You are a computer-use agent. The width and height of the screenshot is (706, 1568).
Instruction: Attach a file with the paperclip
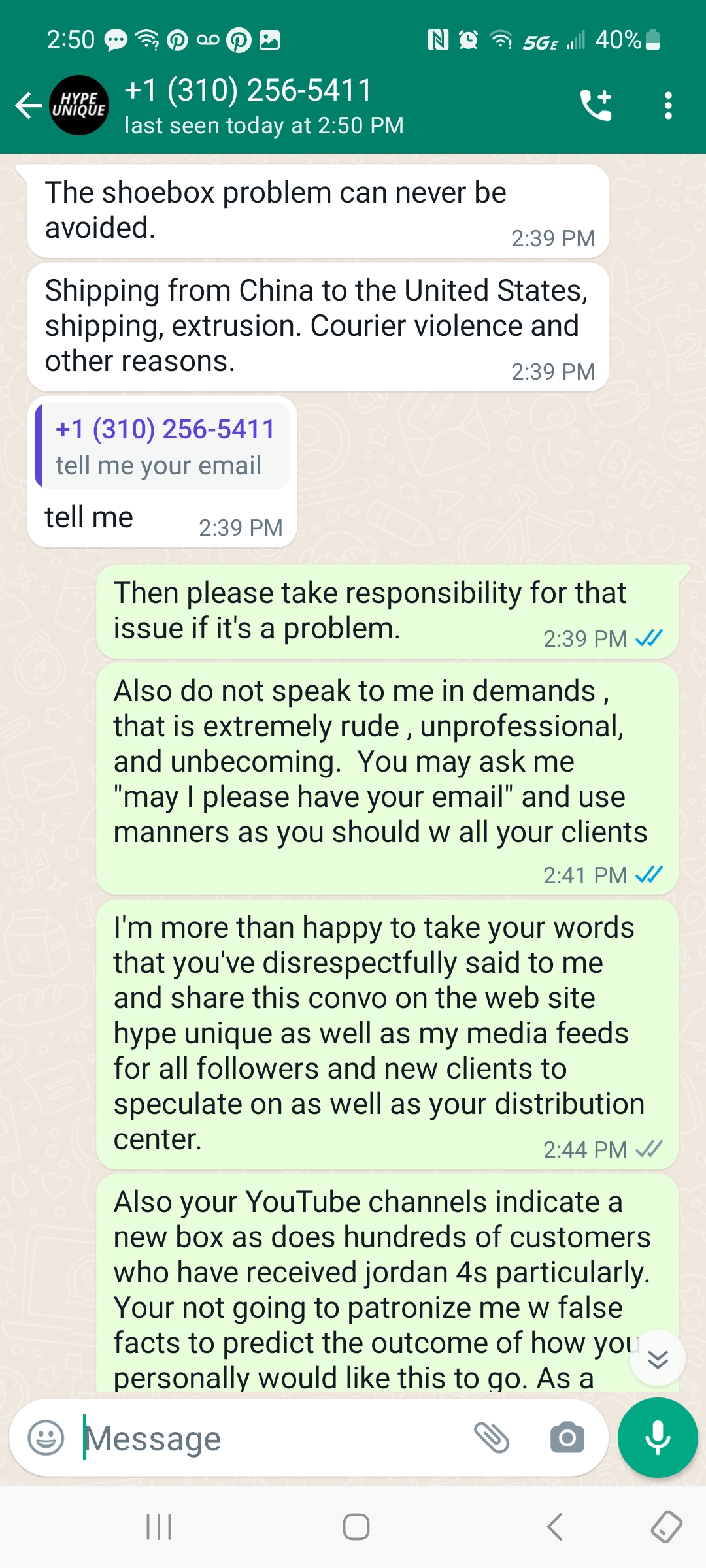tap(491, 1438)
